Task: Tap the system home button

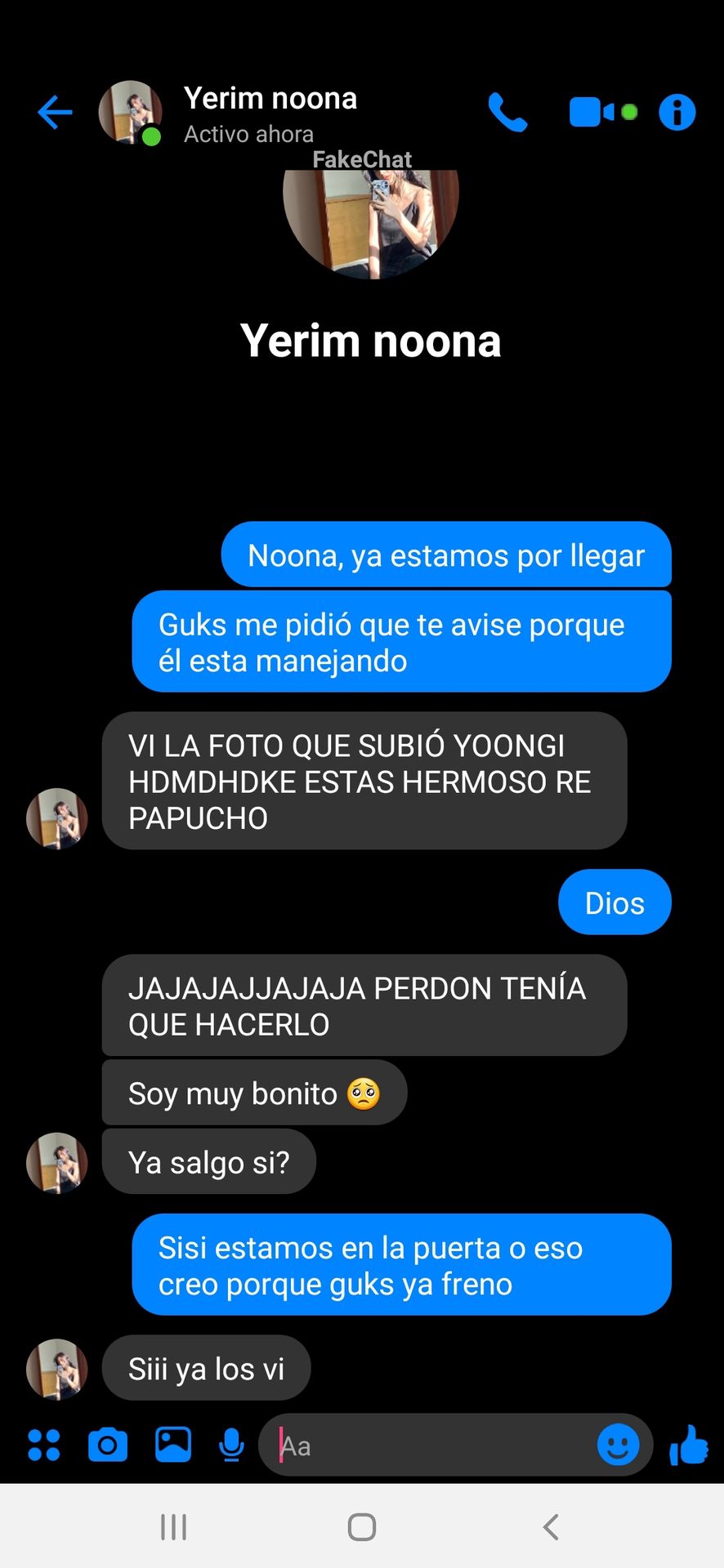Action: click(x=362, y=1526)
